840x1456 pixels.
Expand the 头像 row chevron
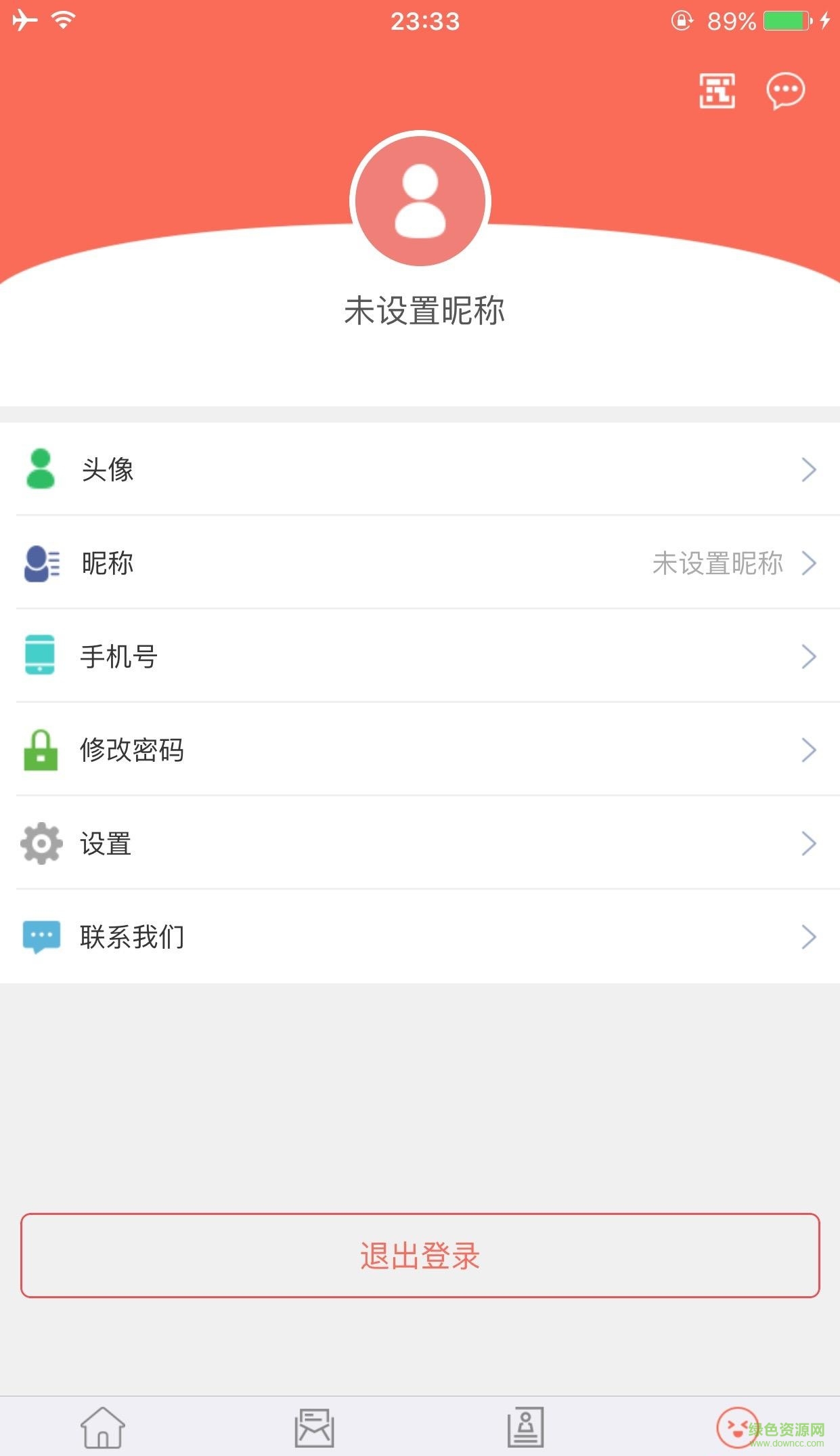tap(808, 470)
